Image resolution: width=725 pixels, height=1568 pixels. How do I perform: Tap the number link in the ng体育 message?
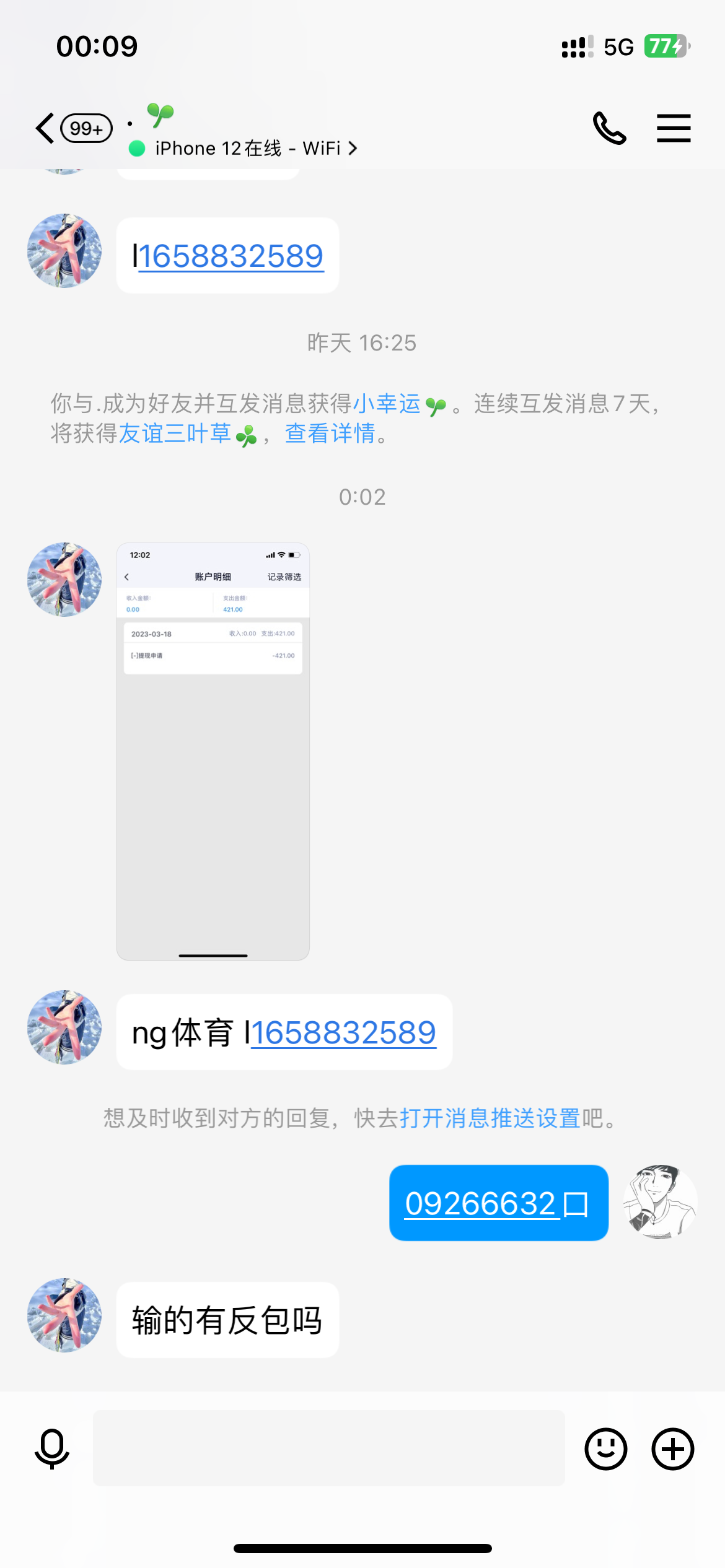pos(343,1033)
